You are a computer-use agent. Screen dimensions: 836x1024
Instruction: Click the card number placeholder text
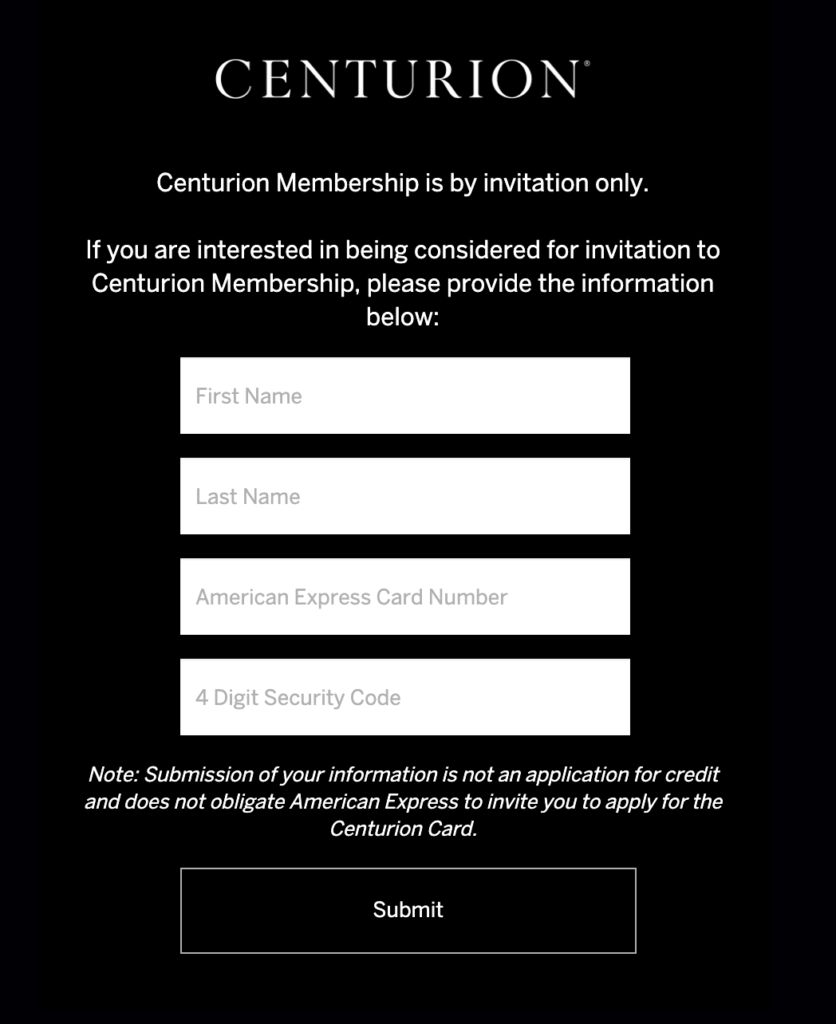pos(351,596)
